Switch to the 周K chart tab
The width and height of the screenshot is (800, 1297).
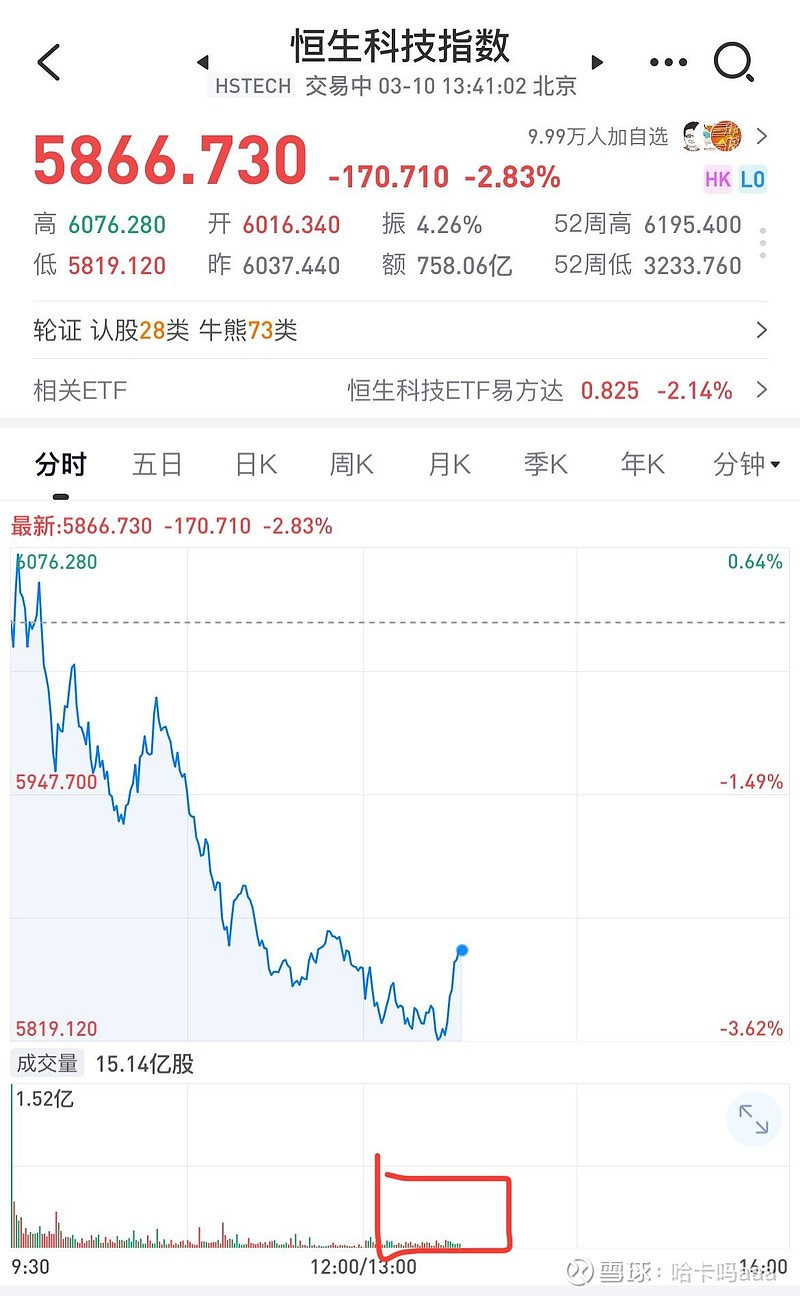coord(351,464)
